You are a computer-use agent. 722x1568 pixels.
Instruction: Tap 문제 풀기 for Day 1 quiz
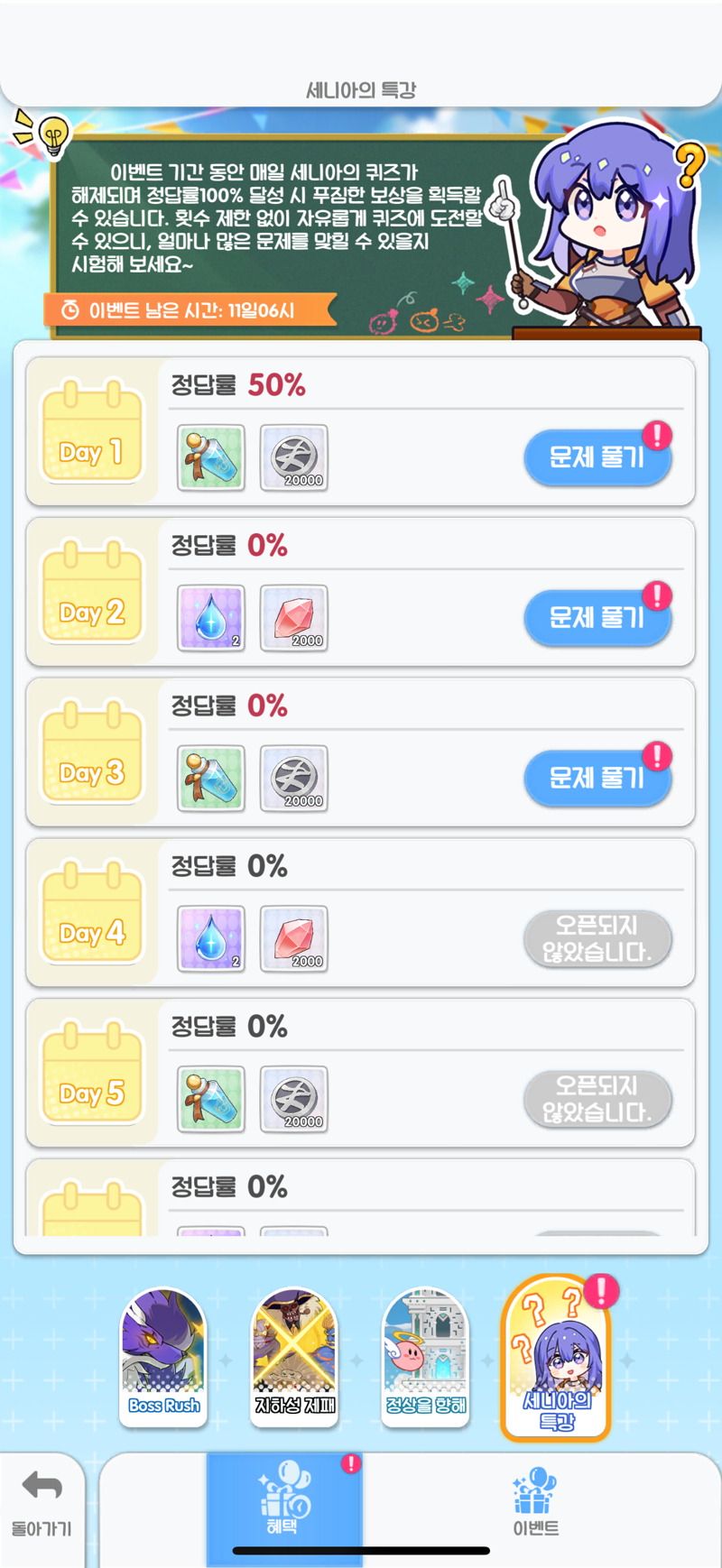pos(597,457)
